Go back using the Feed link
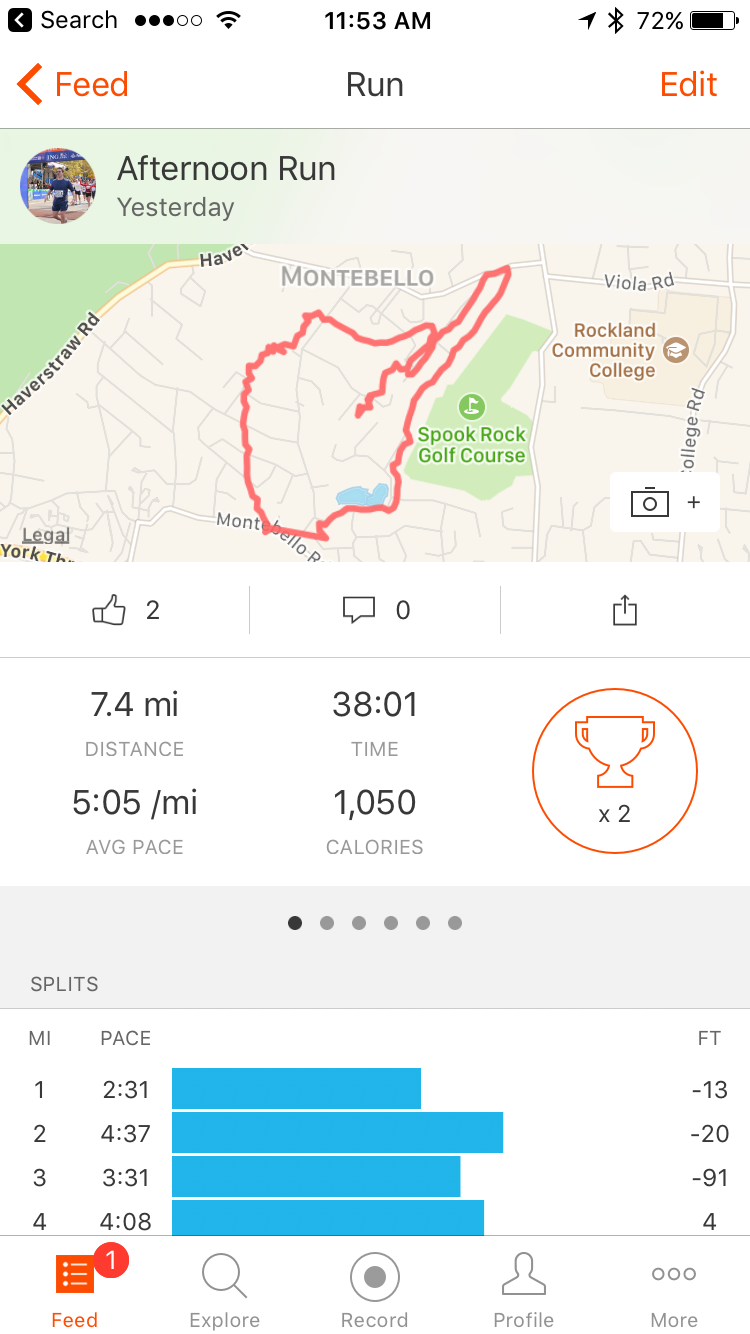This screenshot has height=1334, width=750. (72, 85)
